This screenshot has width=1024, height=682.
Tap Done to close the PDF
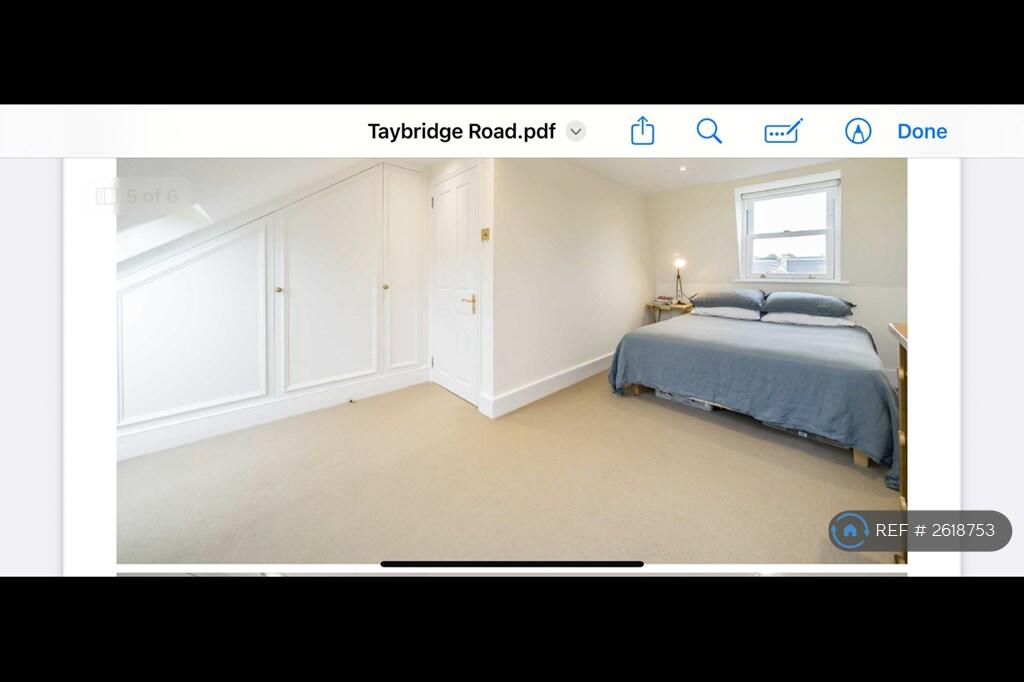921,131
